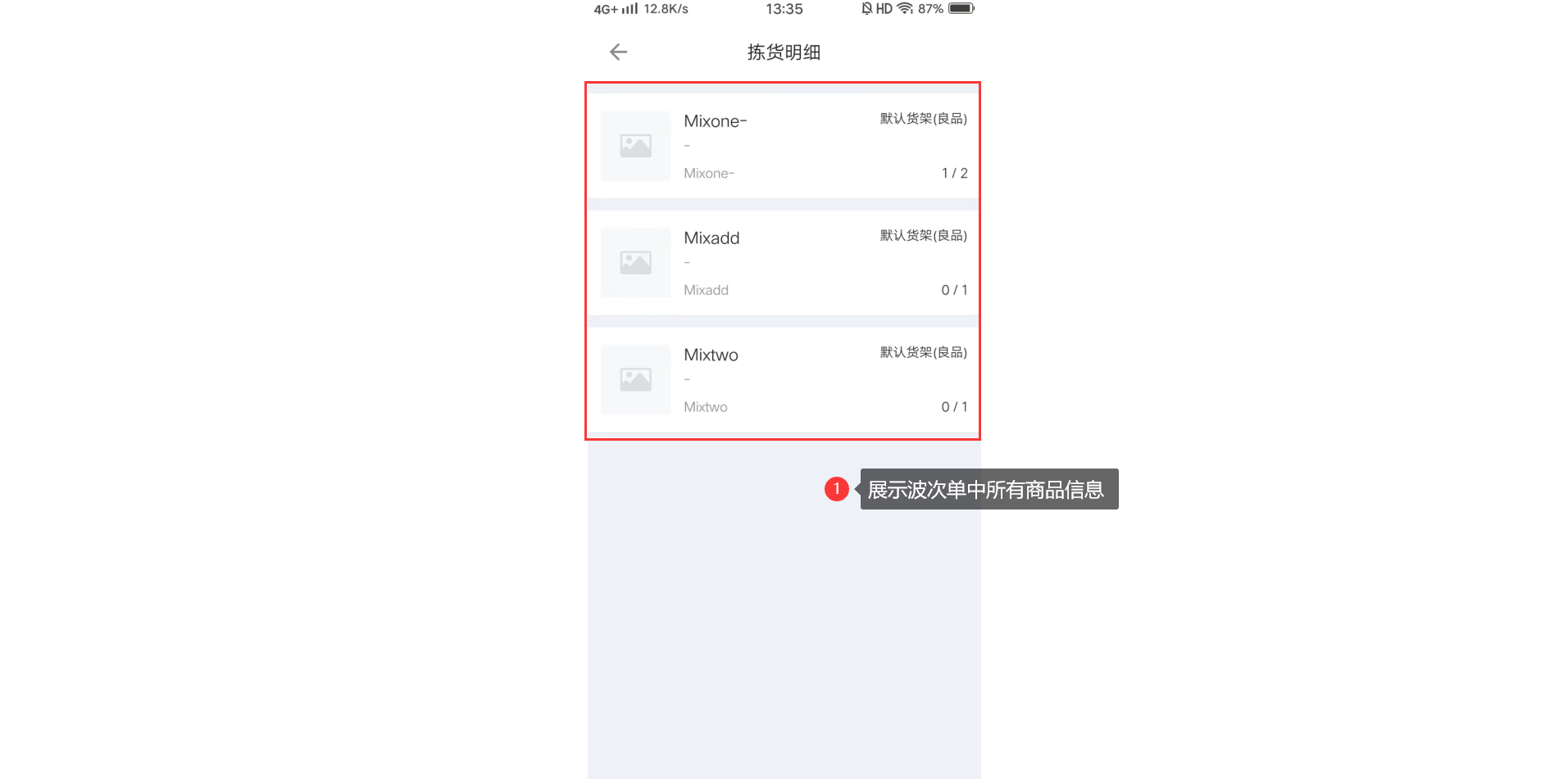
Task: Open the Mixone- product row
Action: click(x=783, y=146)
